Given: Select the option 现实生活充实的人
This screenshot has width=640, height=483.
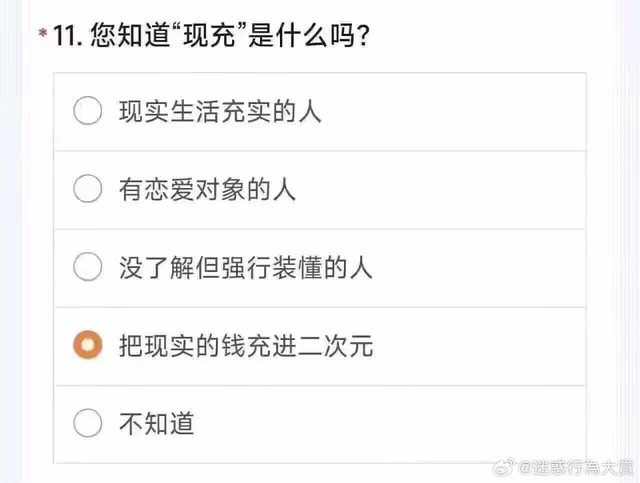Looking at the screenshot, I should (89, 111).
